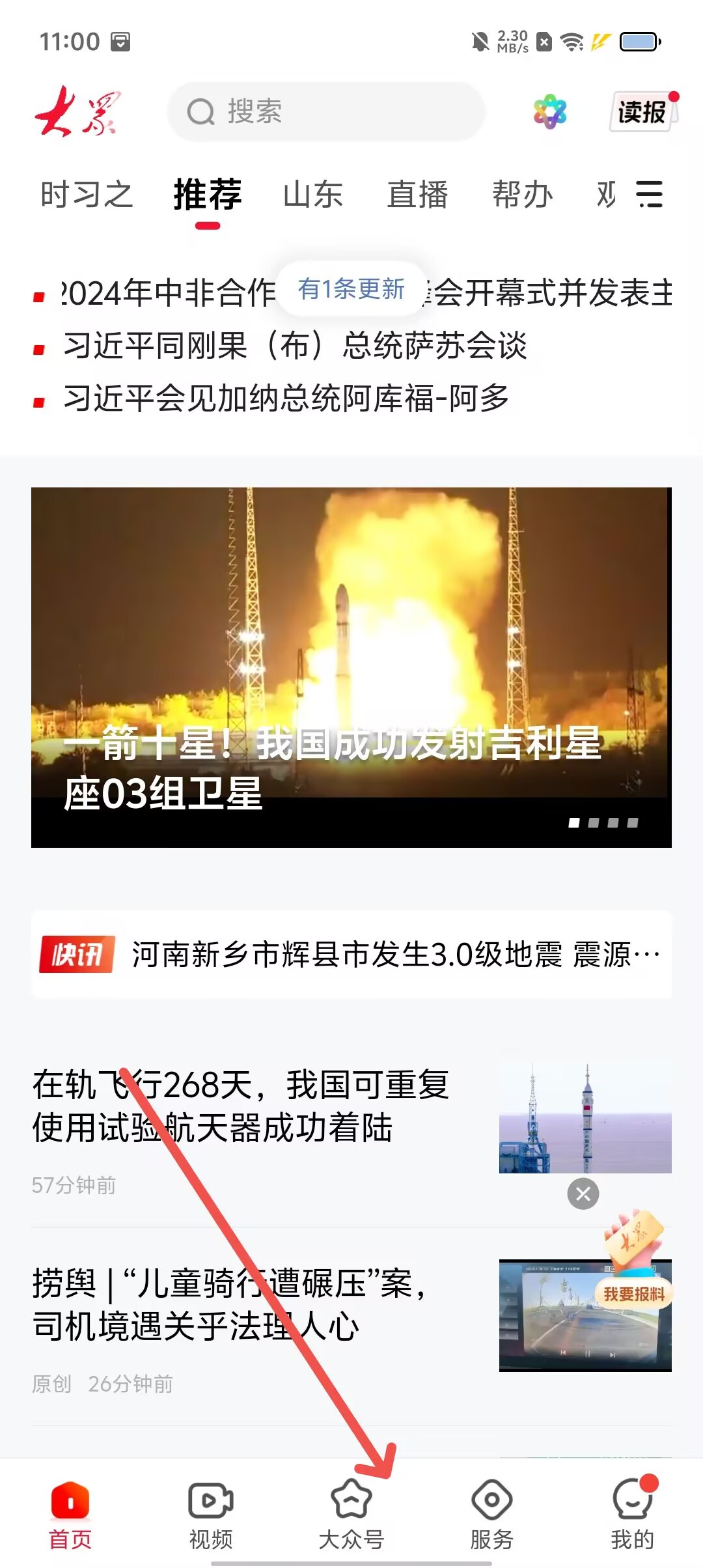Open the 一箭十星 rocket launch banner
The width and height of the screenshot is (703, 1568).
pyautogui.click(x=351, y=667)
